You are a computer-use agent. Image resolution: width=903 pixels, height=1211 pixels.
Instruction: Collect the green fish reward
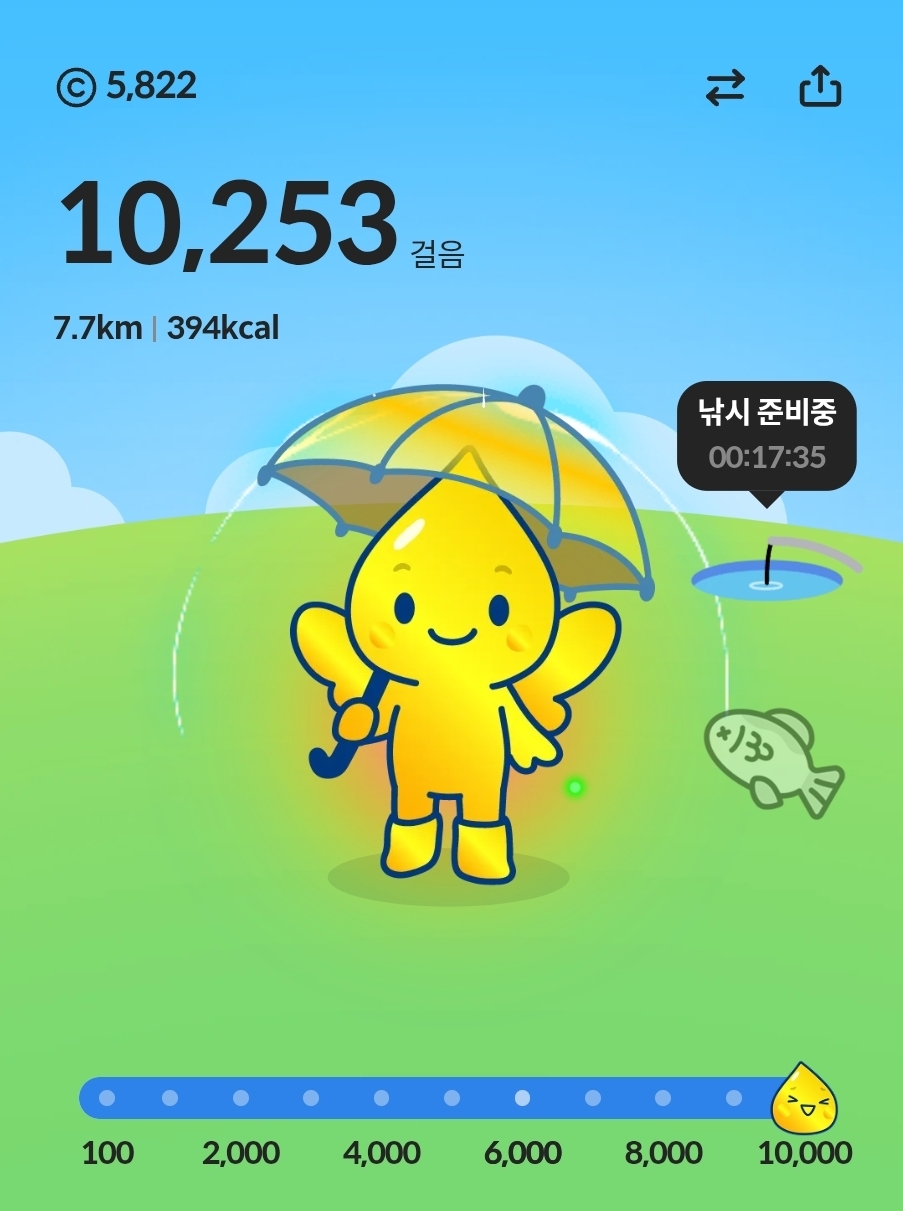click(772, 757)
